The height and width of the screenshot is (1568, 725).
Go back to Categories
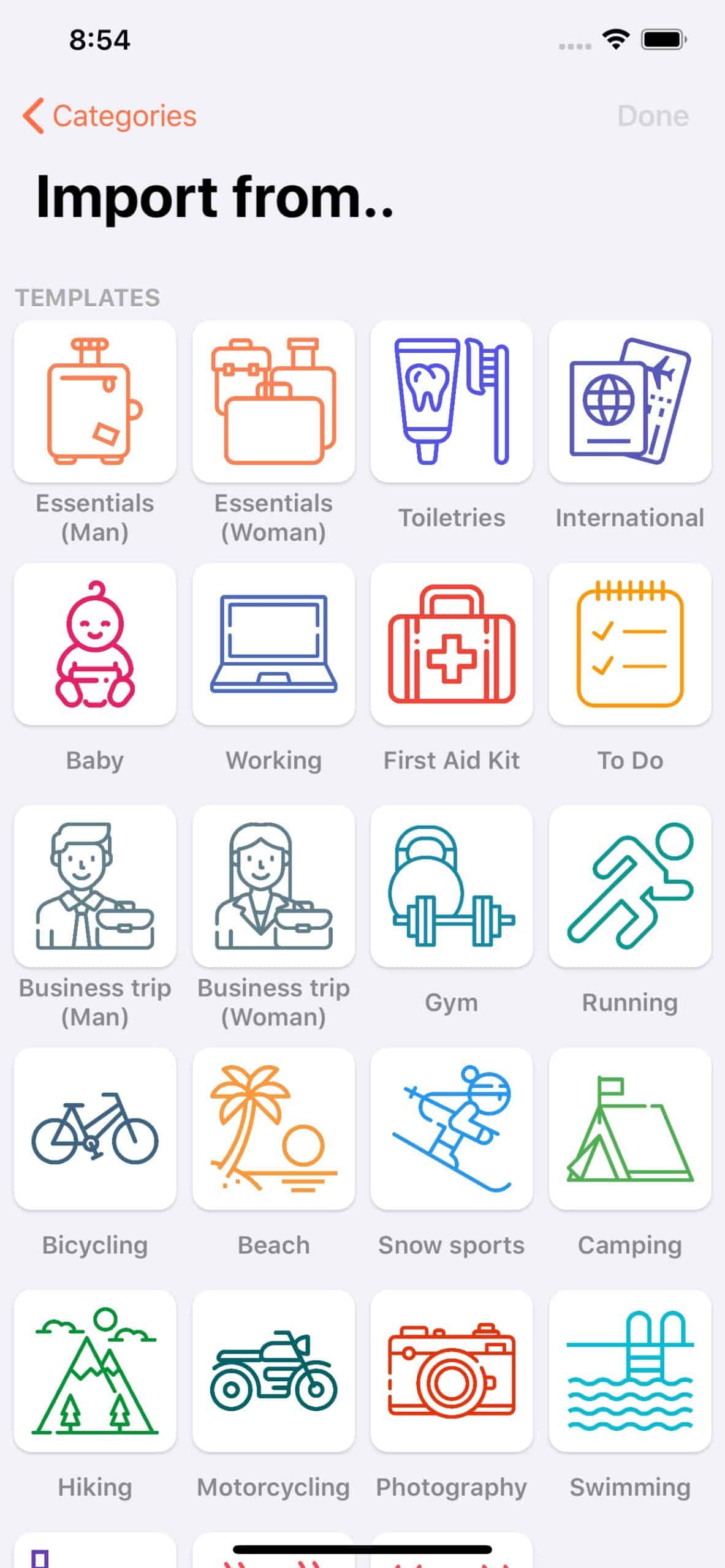[x=109, y=115]
